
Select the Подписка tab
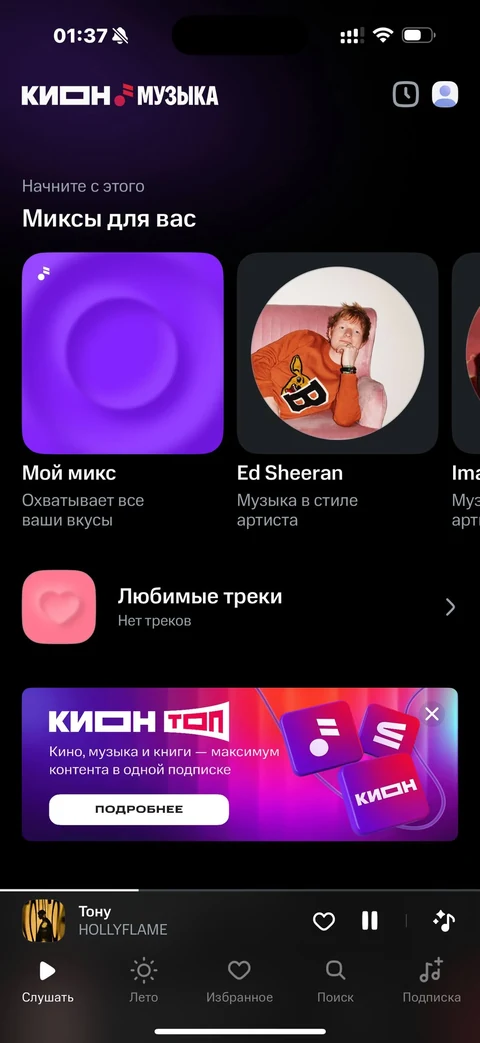click(x=431, y=980)
